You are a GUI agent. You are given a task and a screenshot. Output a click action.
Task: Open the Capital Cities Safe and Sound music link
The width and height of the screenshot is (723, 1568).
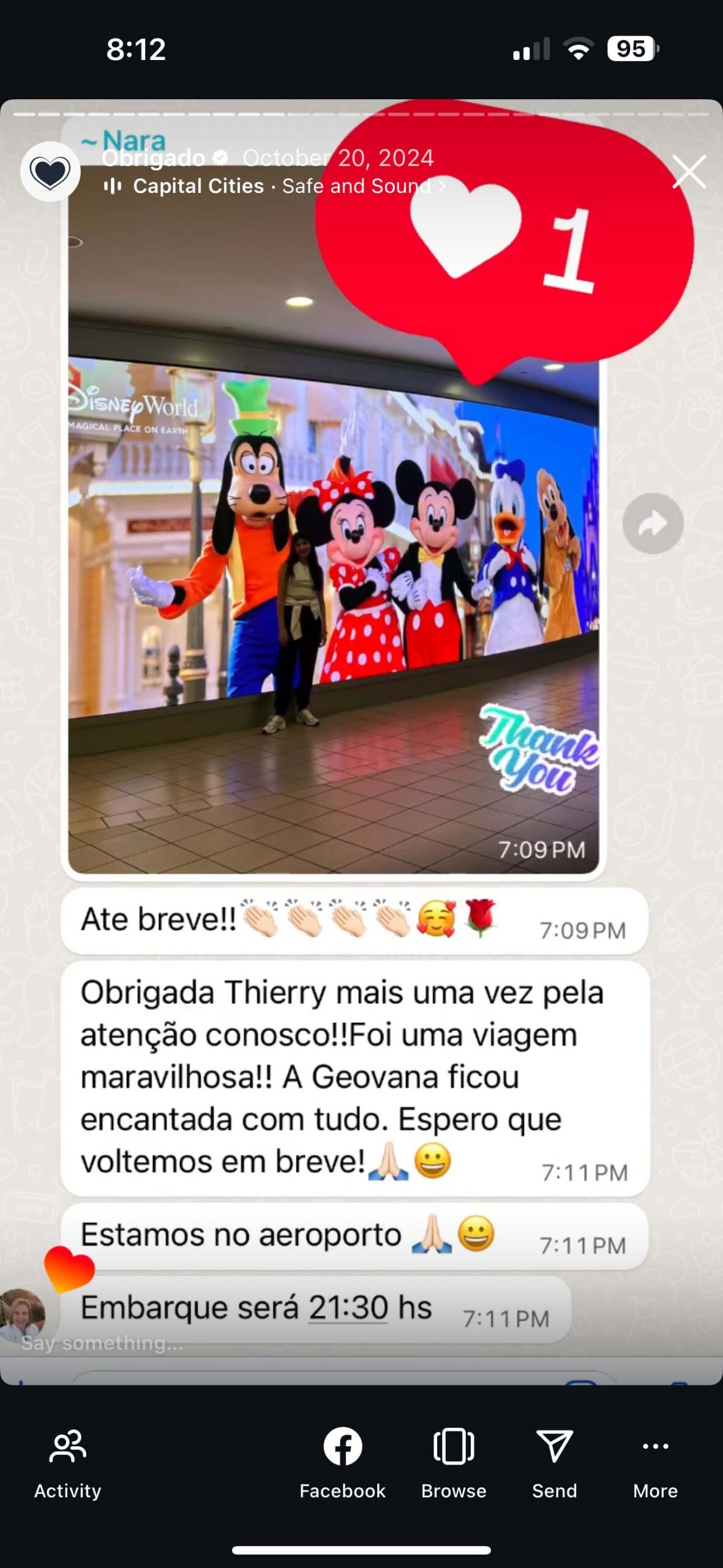point(274,186)
